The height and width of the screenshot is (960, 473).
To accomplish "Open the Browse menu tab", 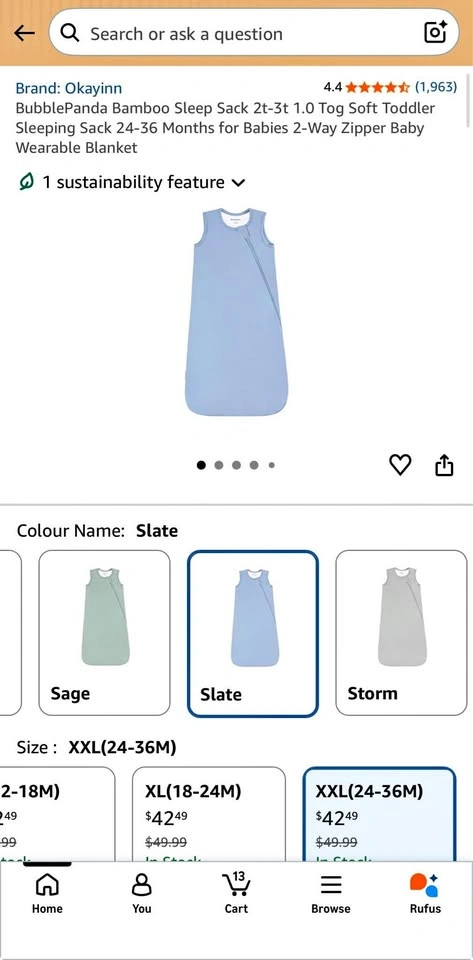I will coord(330,894).
